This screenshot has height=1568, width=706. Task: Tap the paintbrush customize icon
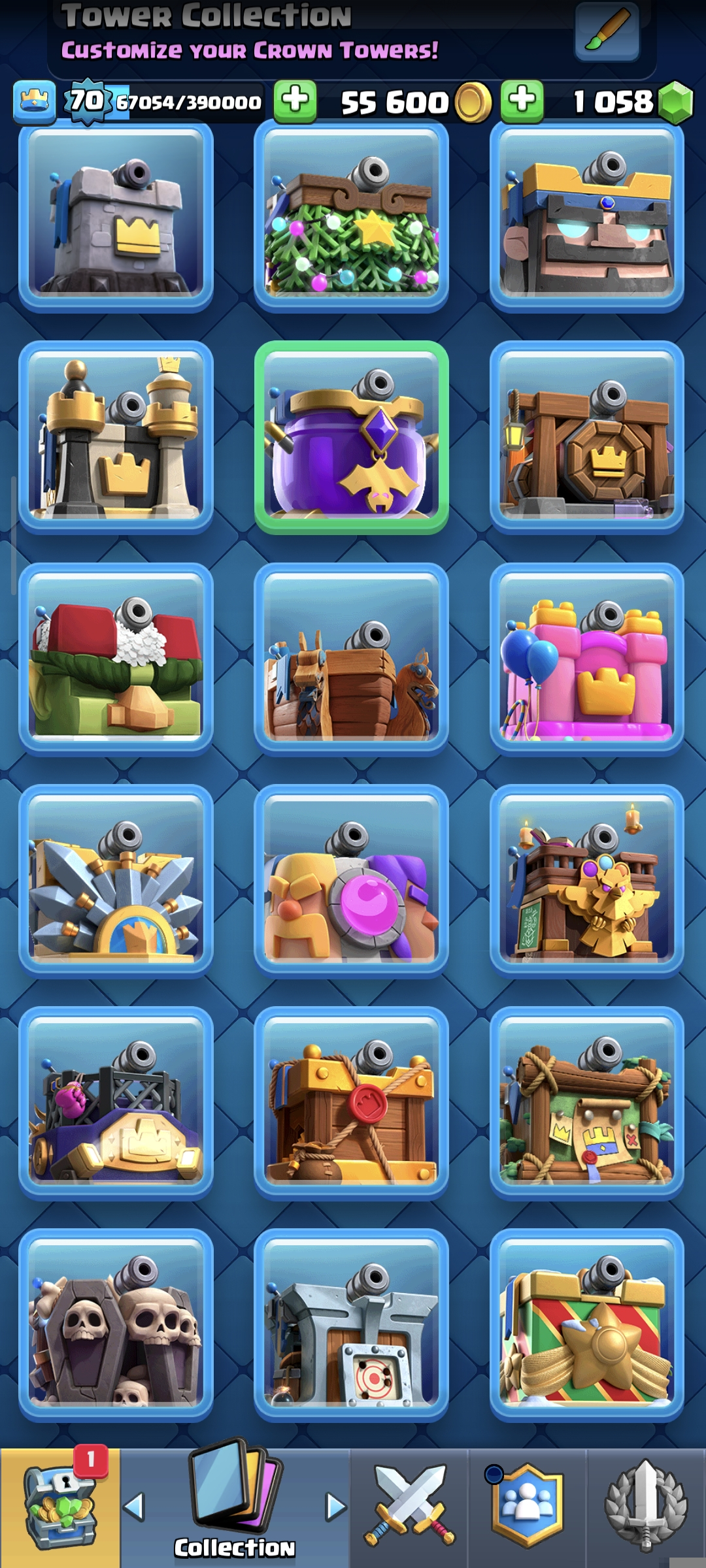point(607,31)
